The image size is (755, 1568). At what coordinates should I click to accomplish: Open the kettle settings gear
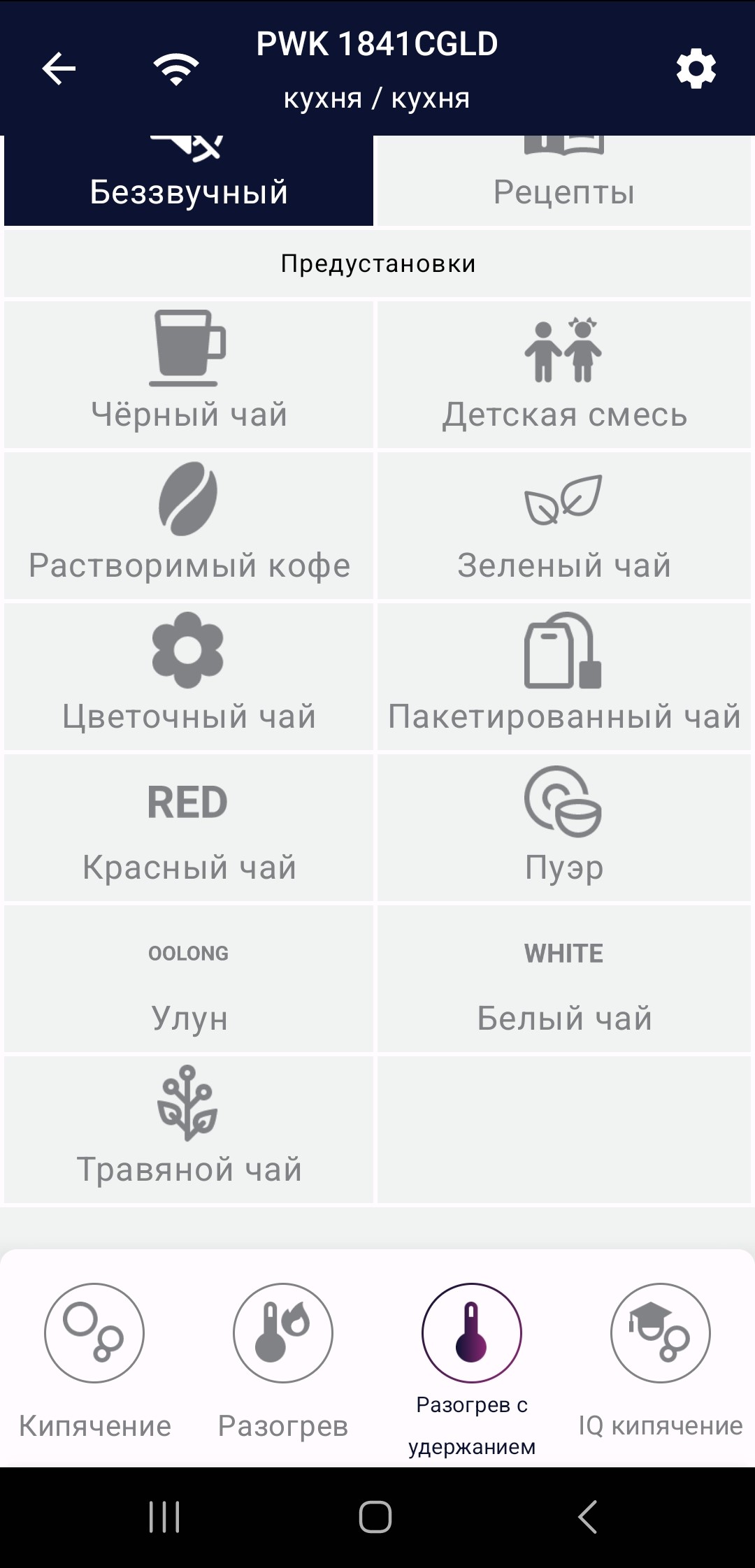pyautogui.click(x=696, y=69)
